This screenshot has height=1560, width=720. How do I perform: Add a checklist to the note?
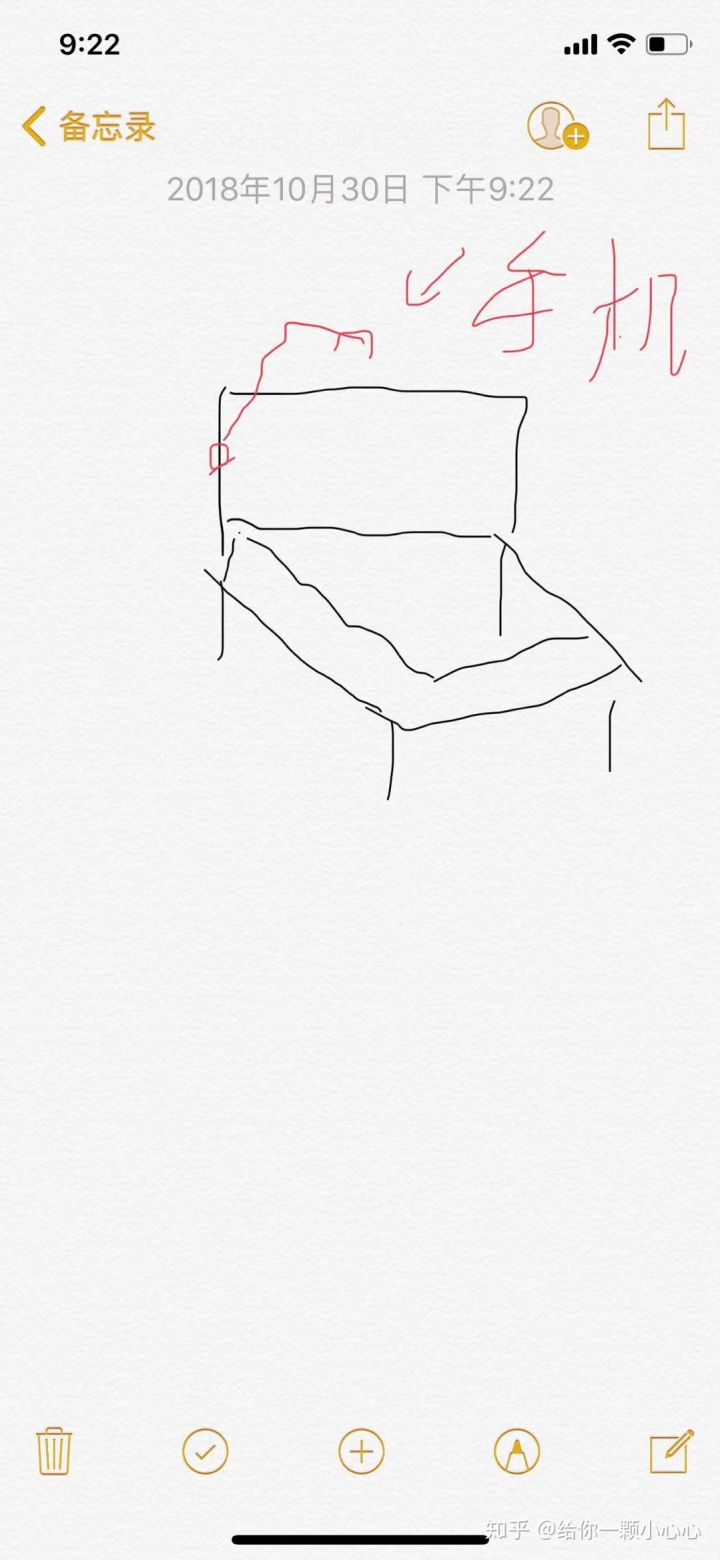205,1451
